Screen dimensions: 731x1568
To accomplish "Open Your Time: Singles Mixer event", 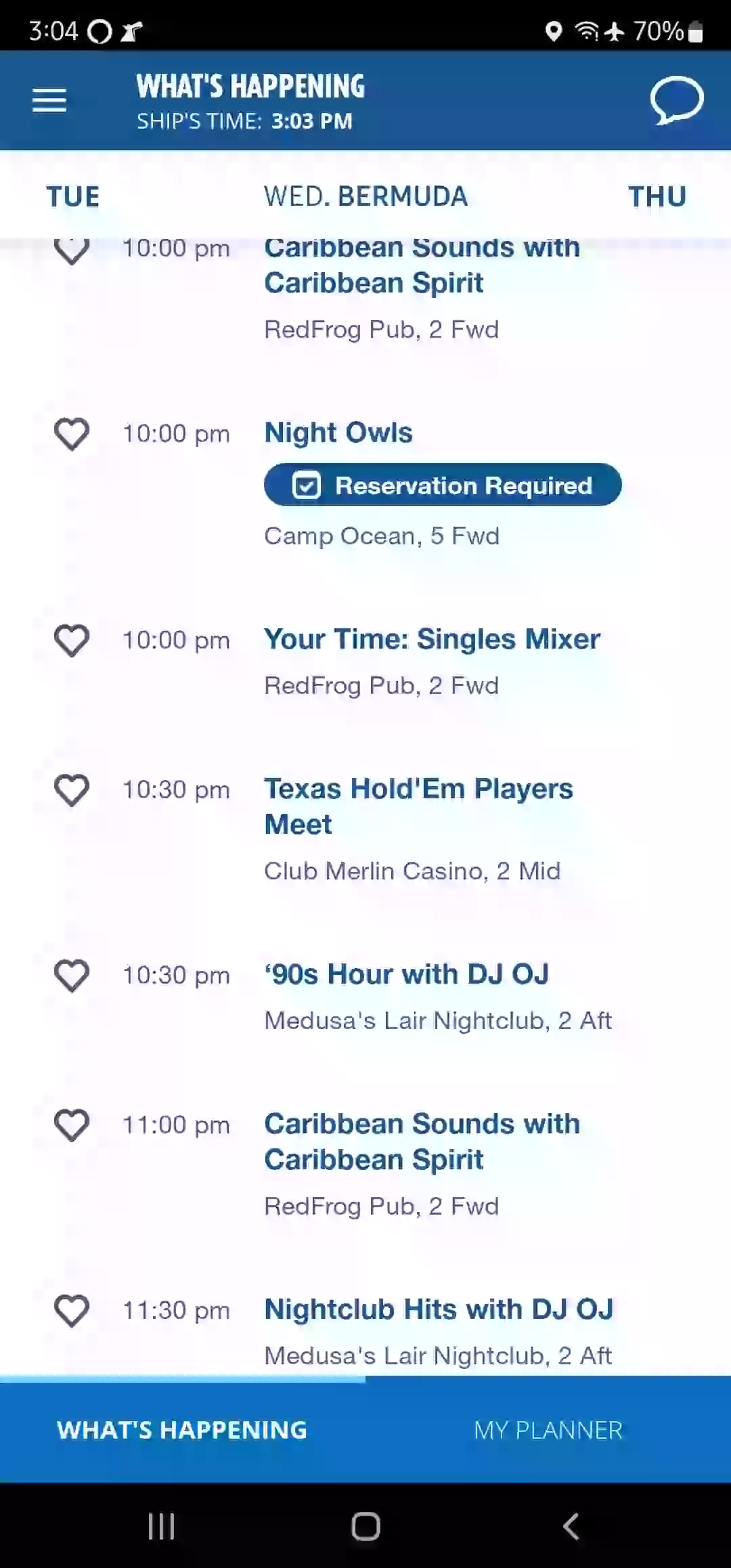I will coord(432,639).
